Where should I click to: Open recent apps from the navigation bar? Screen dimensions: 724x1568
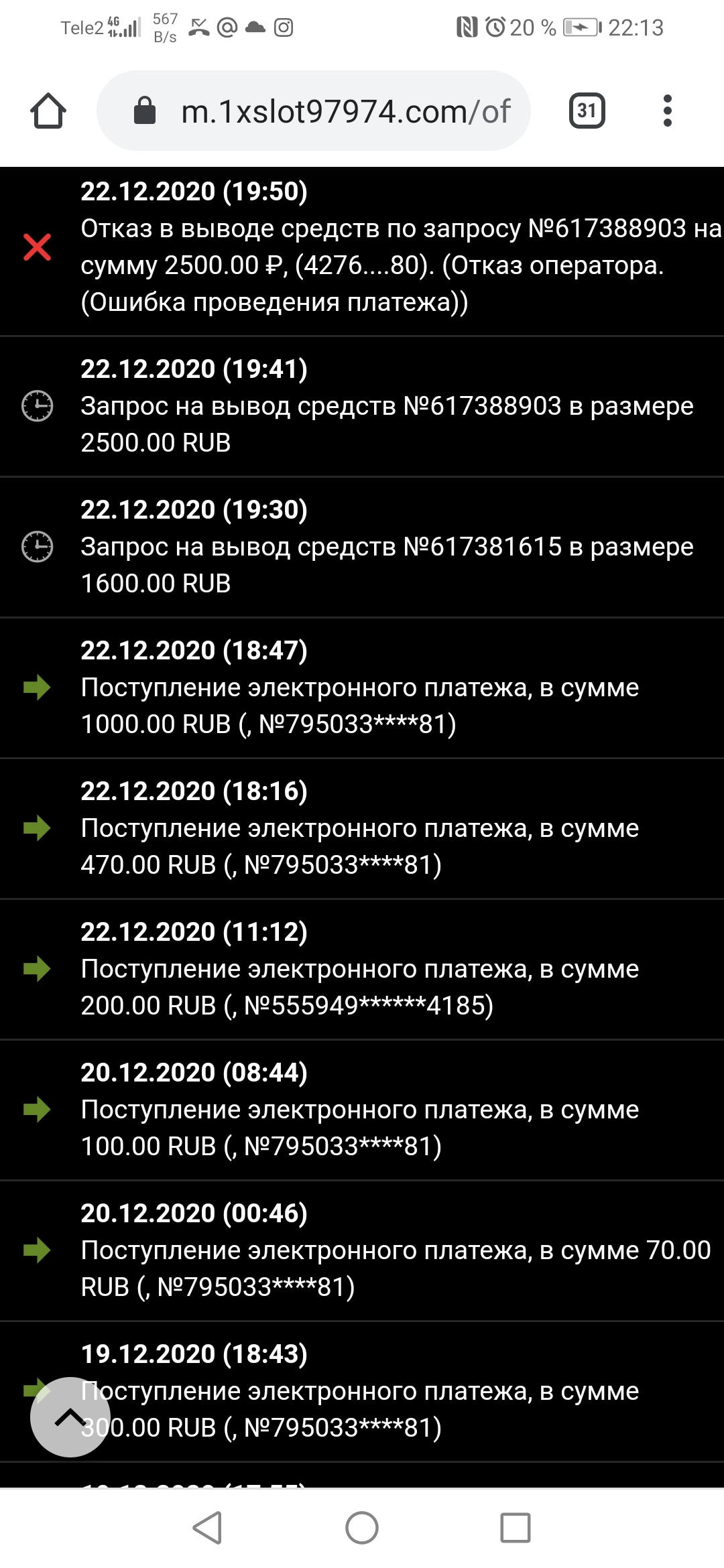coord(515,1528)
